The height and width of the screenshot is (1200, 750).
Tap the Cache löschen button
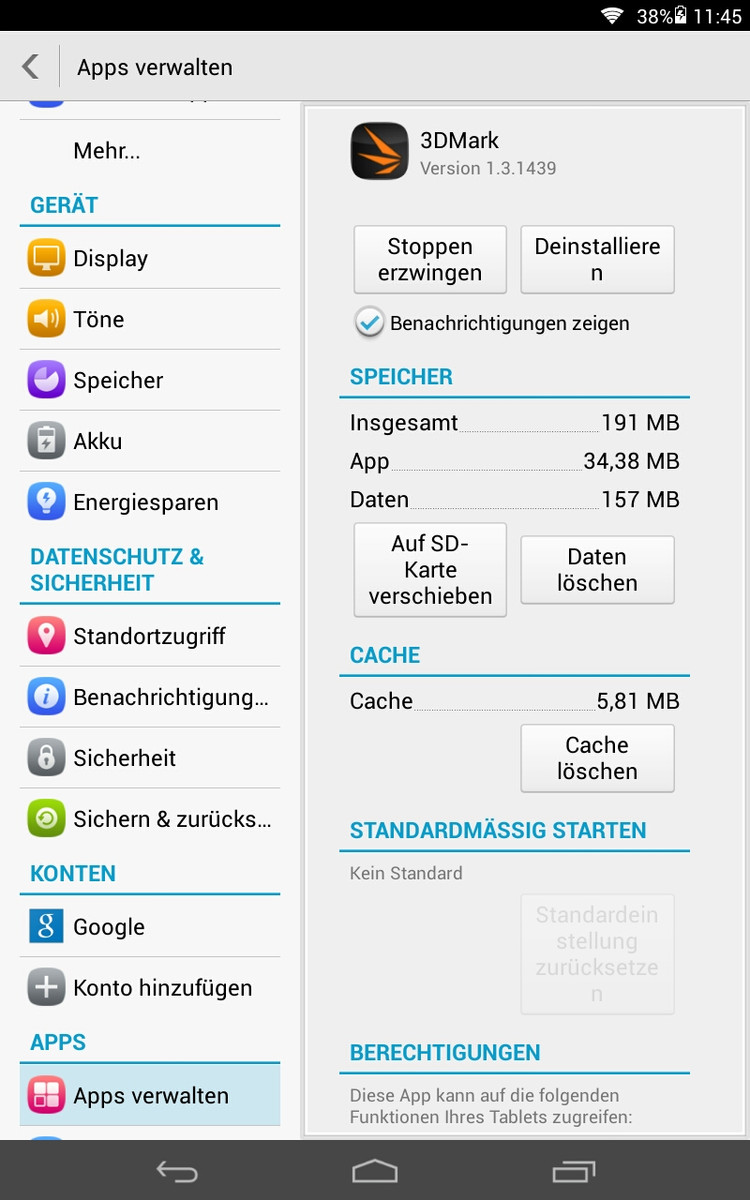pyautogui.click(x=597, y=758)
